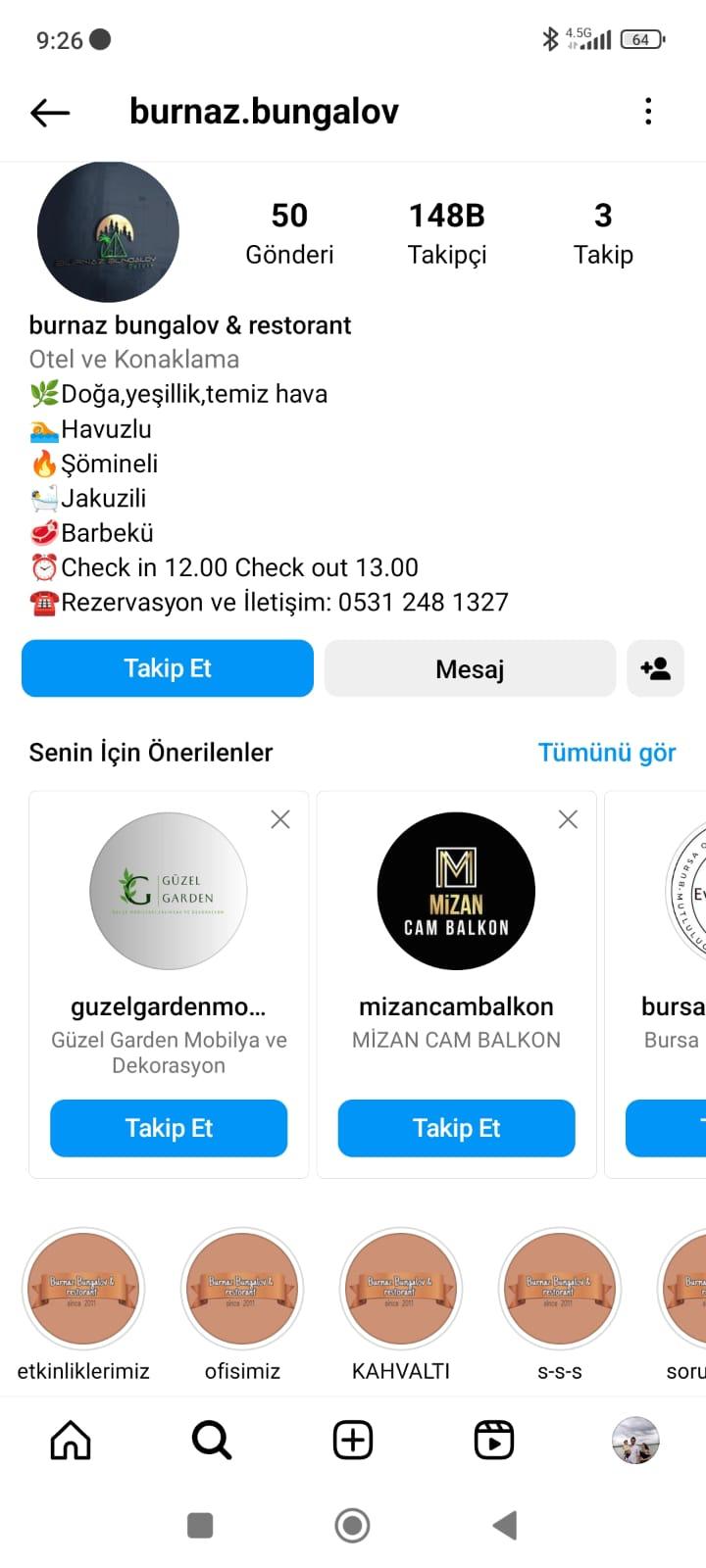Follow Güzel Garden Mobilya ve Dekorasyon

tap(169, 1128)
